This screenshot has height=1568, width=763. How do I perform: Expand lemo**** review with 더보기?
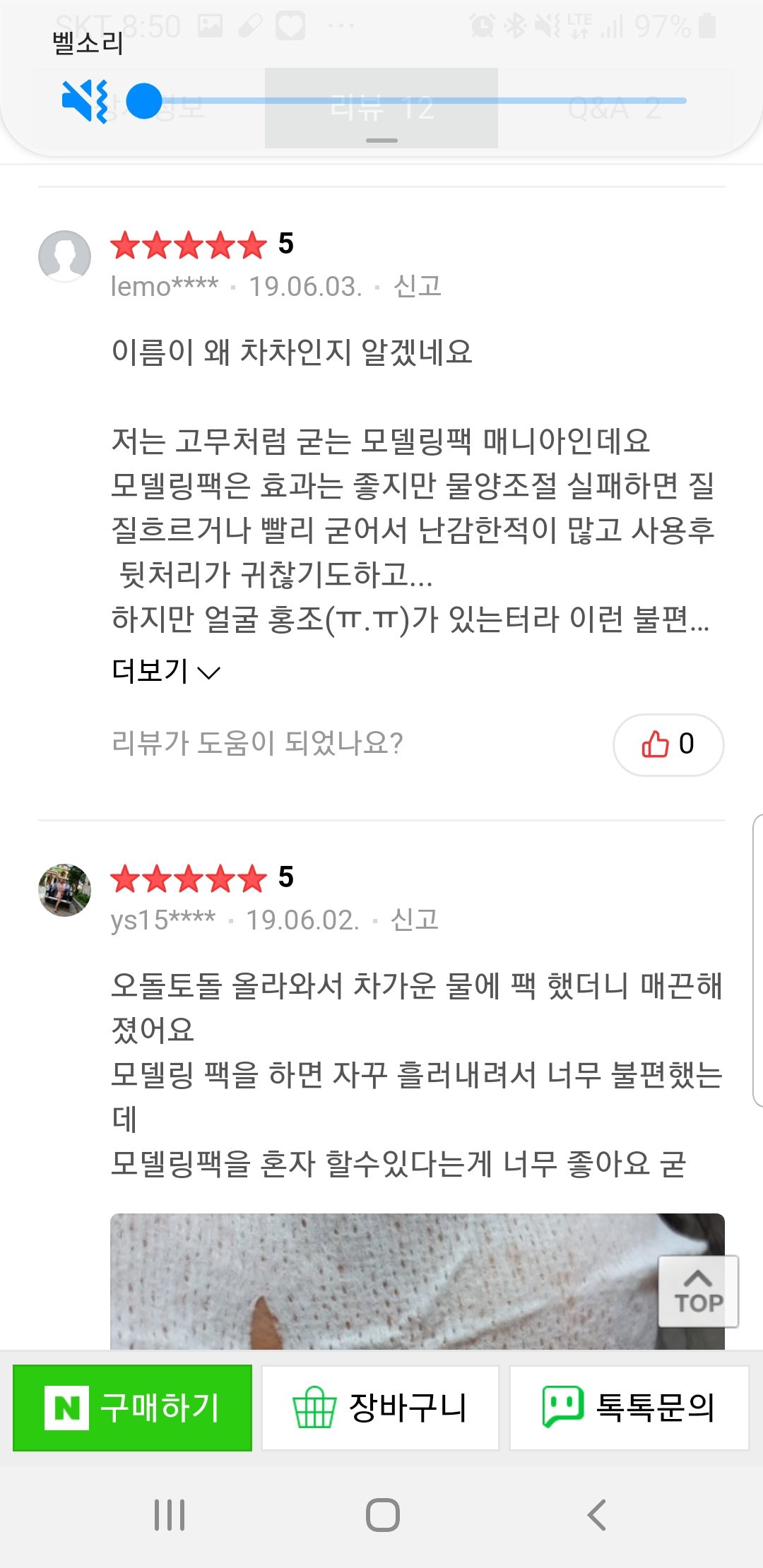166,671
